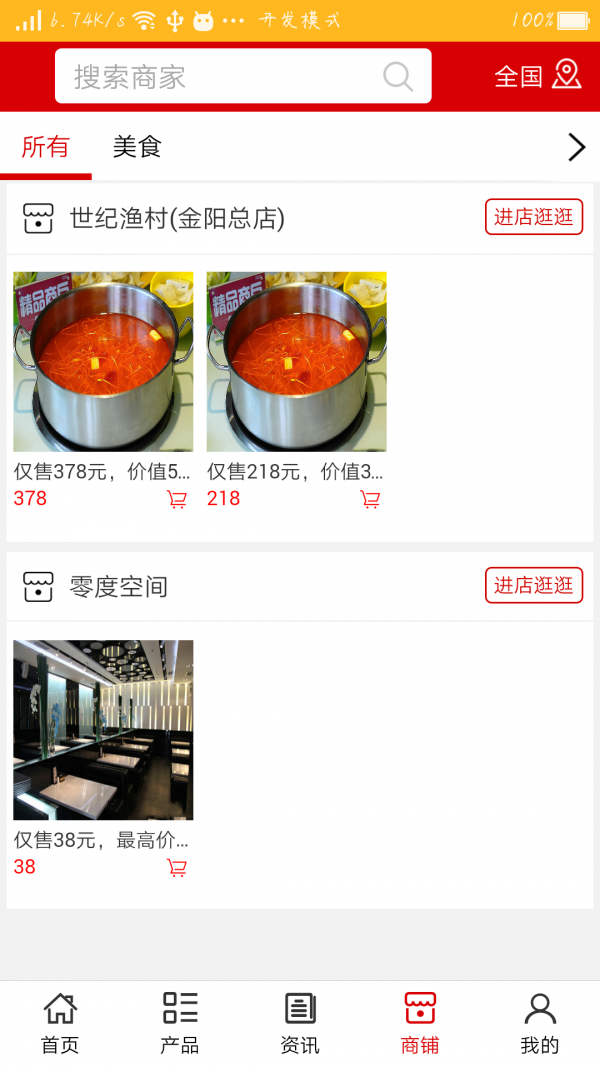
Task: Open the 仅售378元 hot pot deal
Action: point(103,362)
